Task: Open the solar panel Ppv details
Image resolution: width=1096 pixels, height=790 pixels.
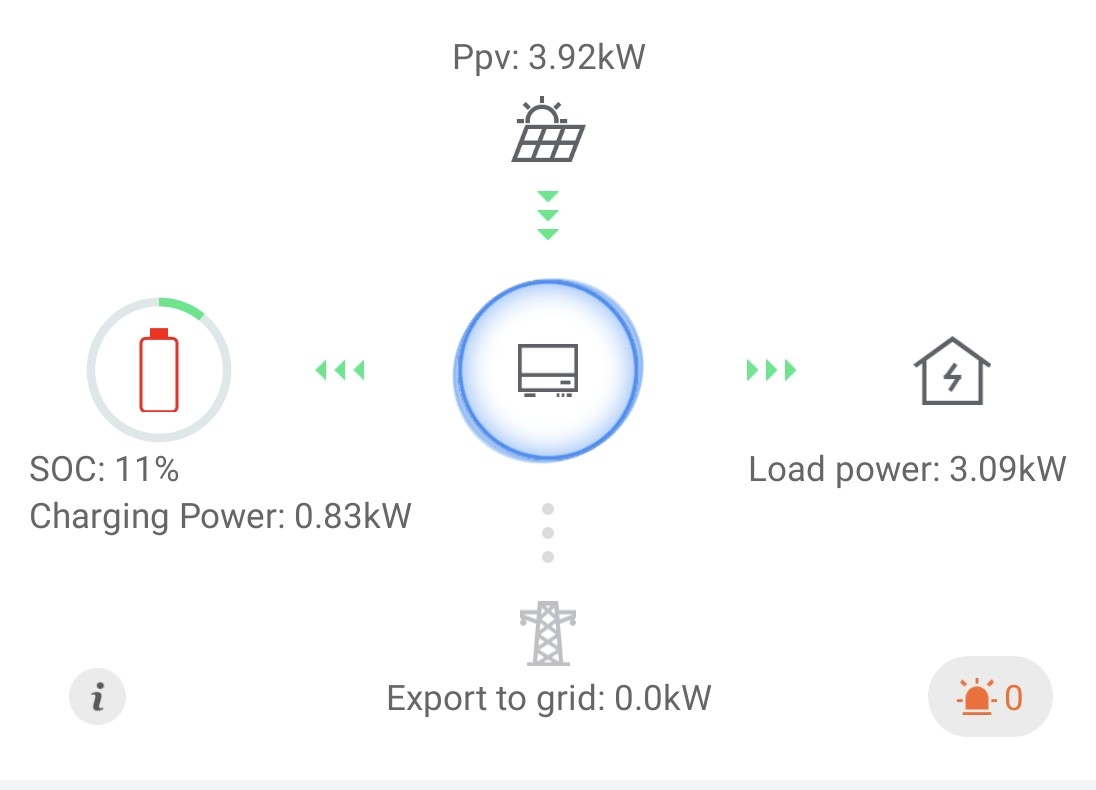Action: pos(547,130)
